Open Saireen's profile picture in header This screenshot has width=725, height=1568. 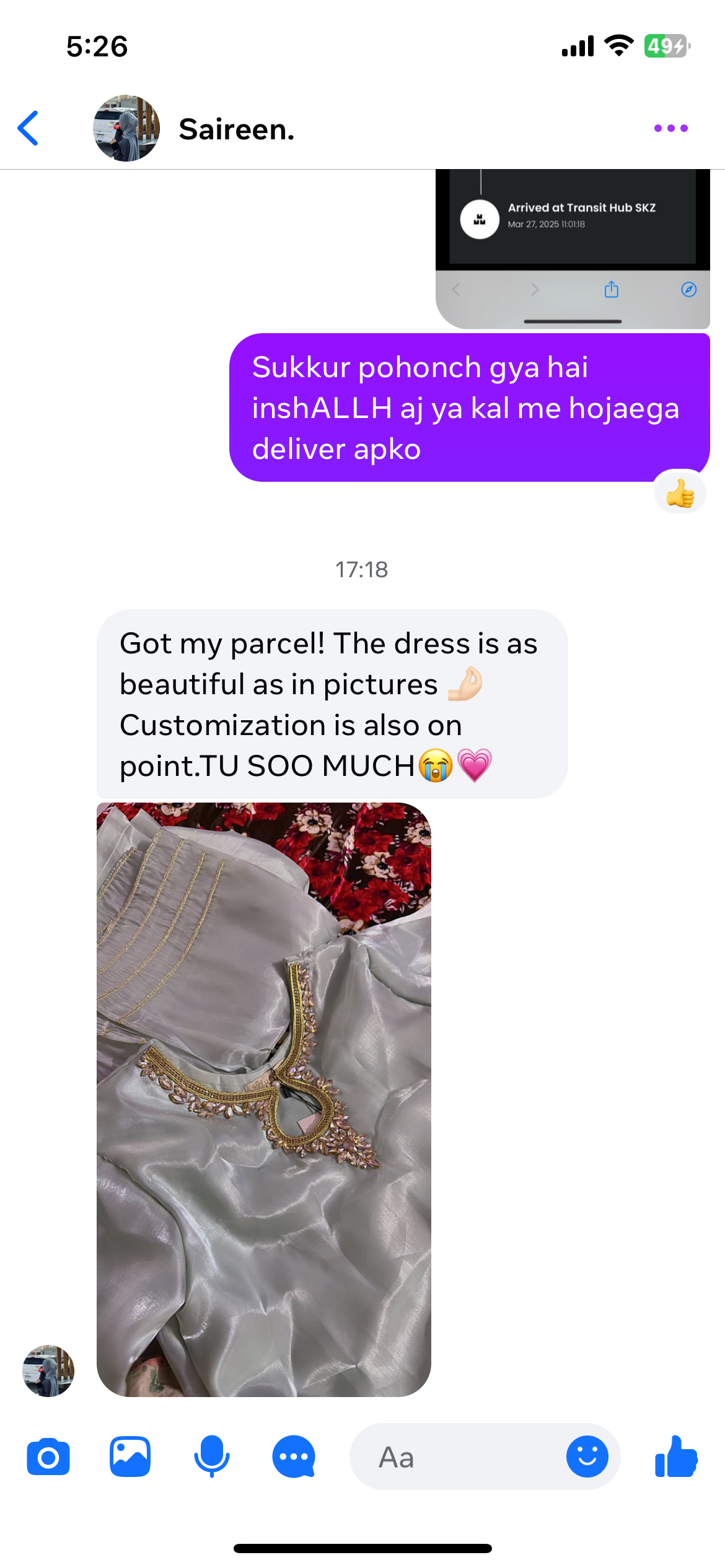coord(126,128)
